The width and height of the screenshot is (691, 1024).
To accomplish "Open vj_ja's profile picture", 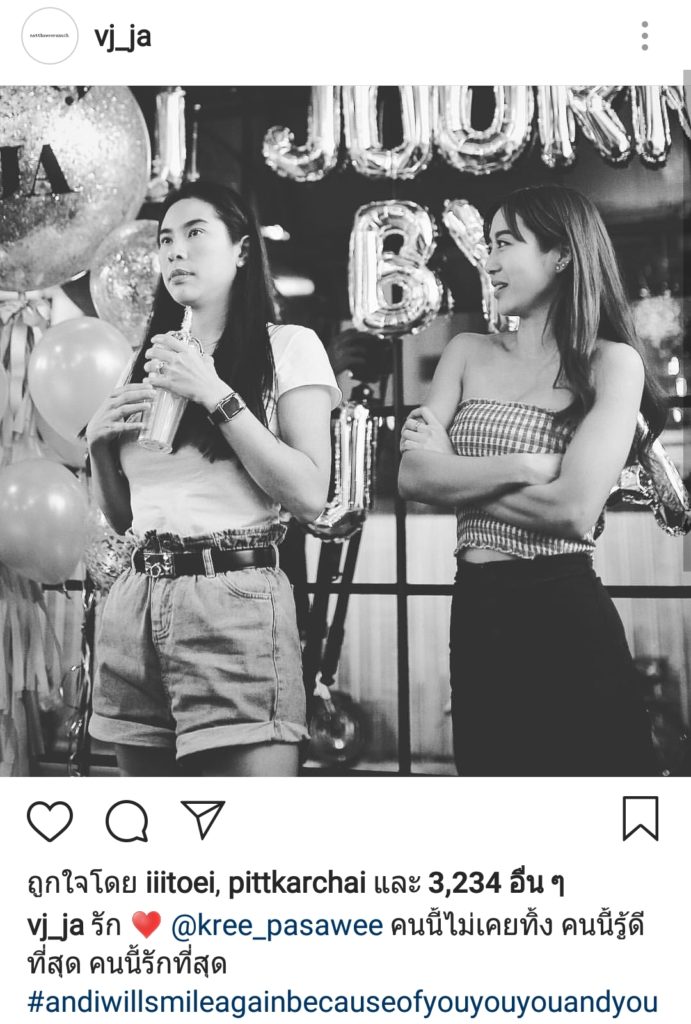I will (x=50, y=36).
